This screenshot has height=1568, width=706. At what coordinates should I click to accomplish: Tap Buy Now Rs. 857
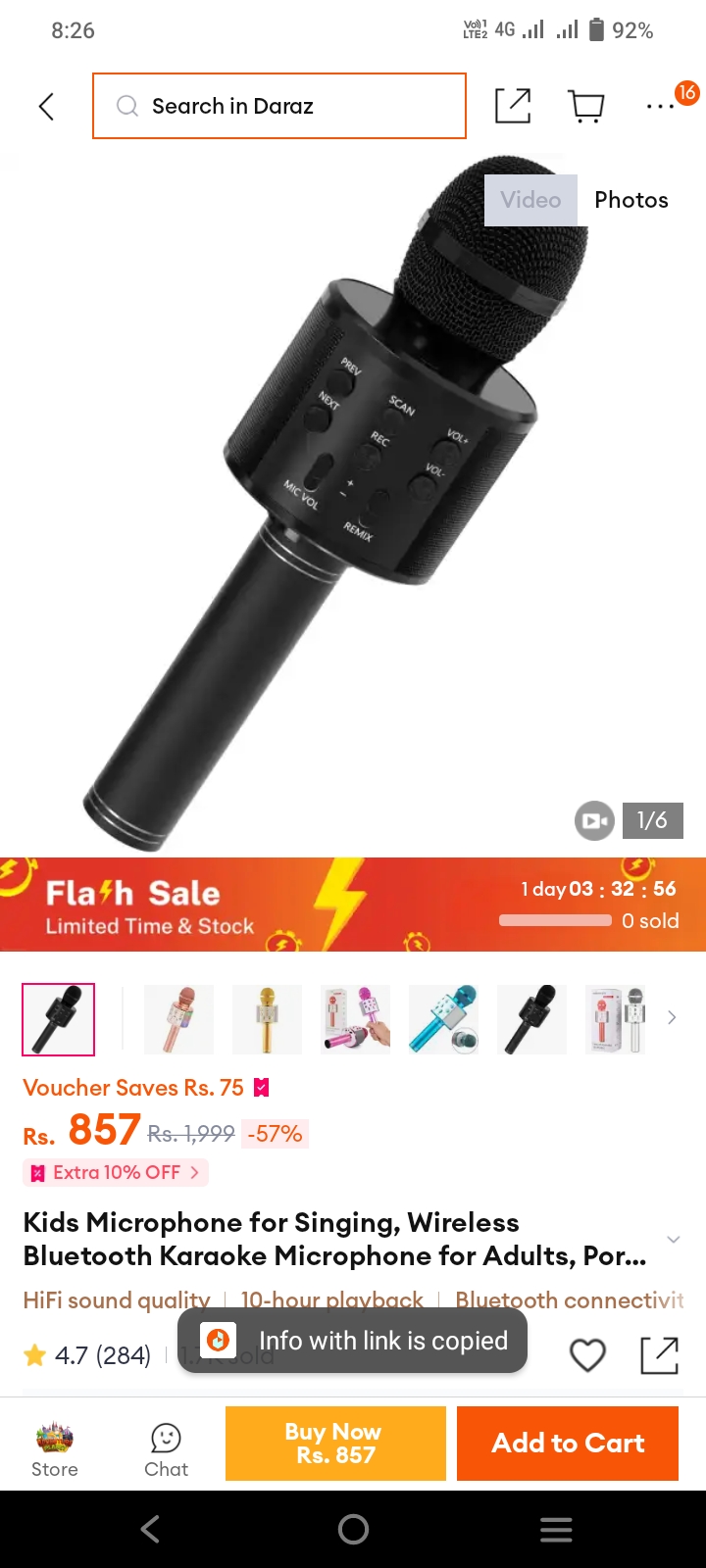pos(335,1444)
